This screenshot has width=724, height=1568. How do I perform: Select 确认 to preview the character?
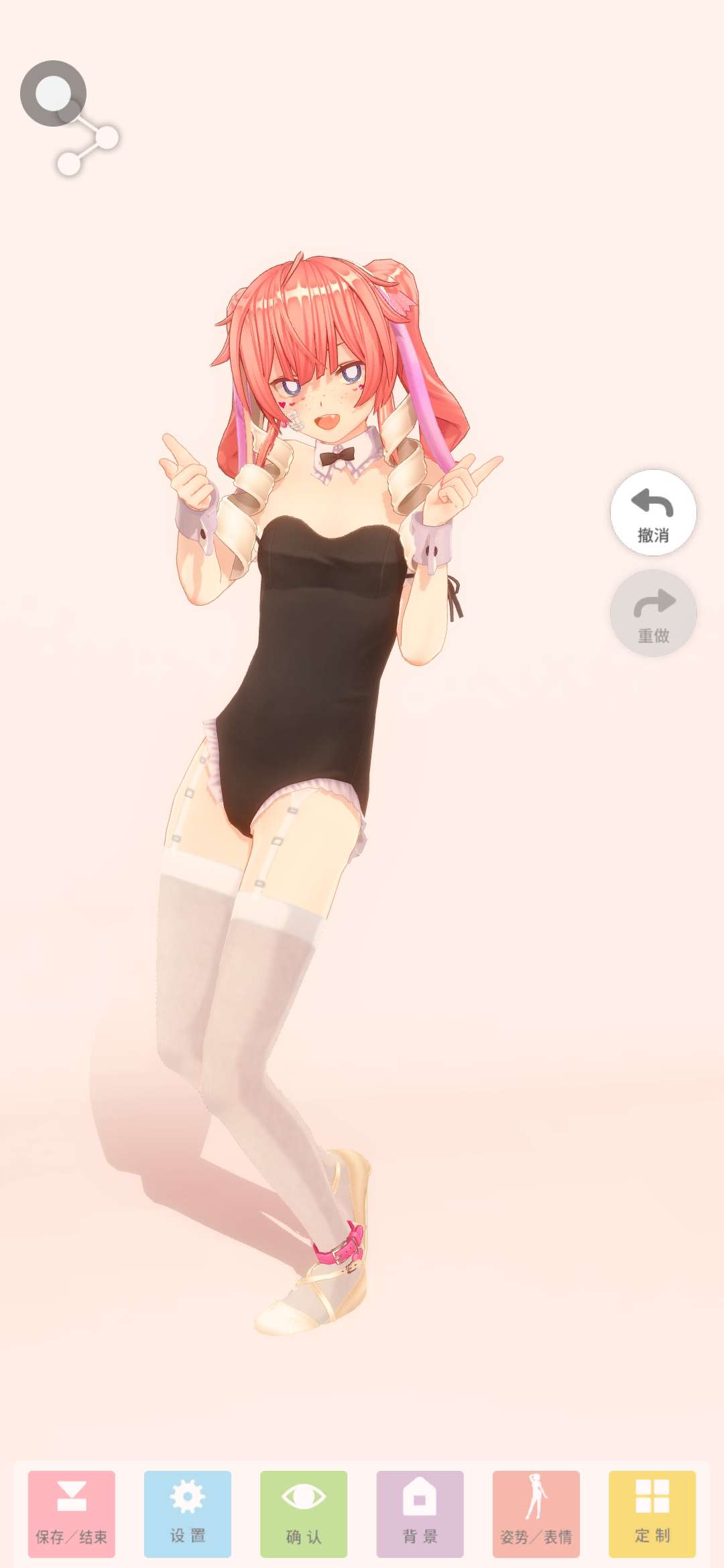(304, 1514)
